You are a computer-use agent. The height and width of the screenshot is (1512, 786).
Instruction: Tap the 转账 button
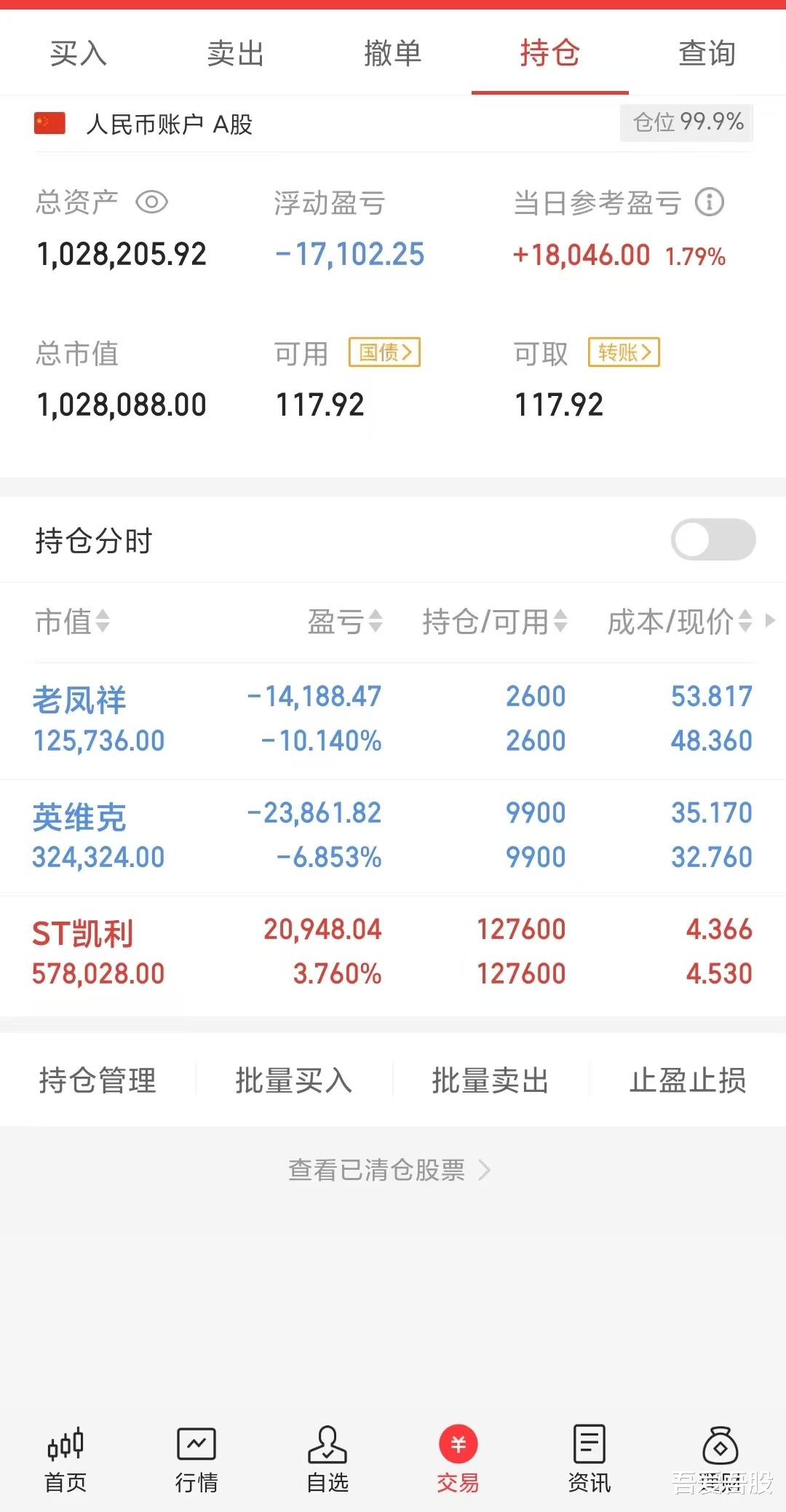click(x=624, y=353)
